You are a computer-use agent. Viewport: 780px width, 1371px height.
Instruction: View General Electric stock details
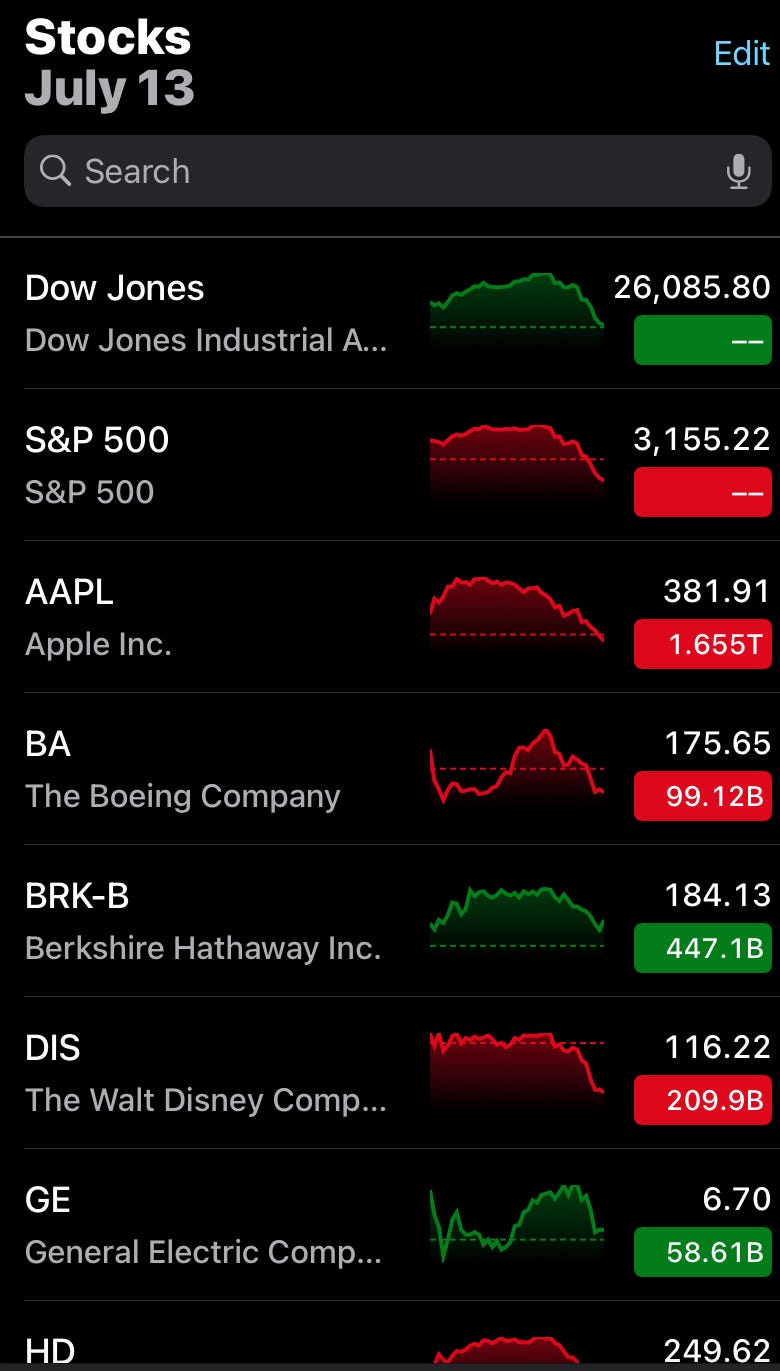click(210, 1225)
